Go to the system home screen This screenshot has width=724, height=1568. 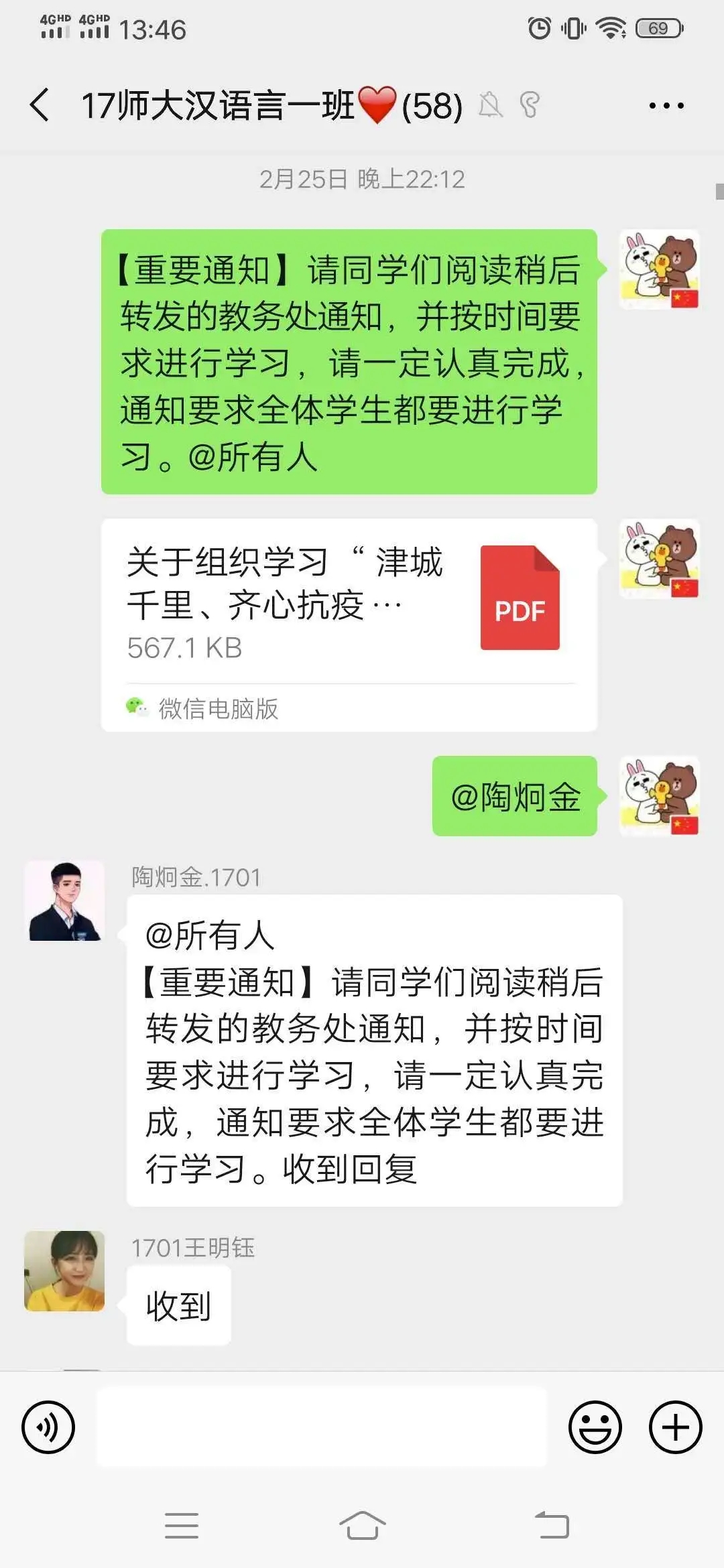[362, 1525]
